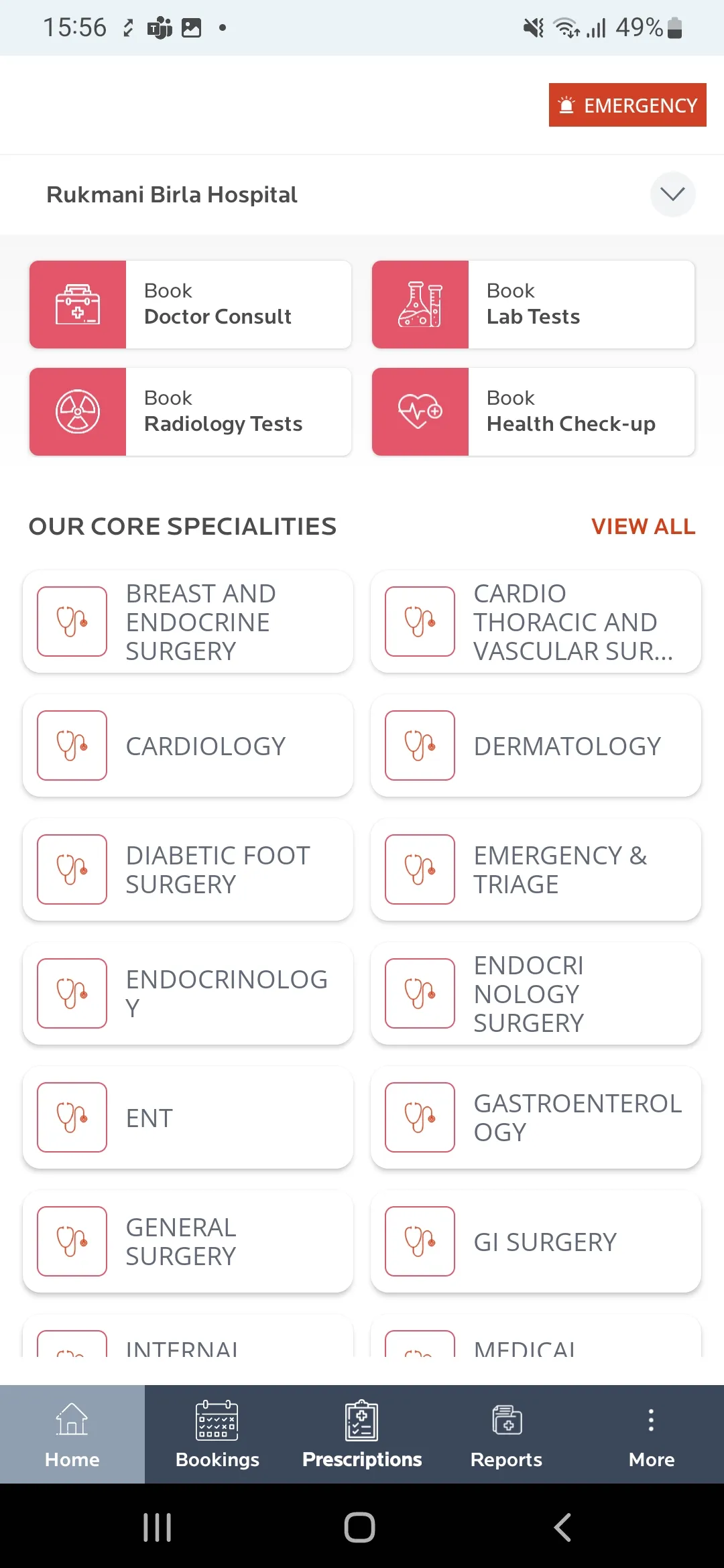Select the ENT speciality card

(188, 1117)
